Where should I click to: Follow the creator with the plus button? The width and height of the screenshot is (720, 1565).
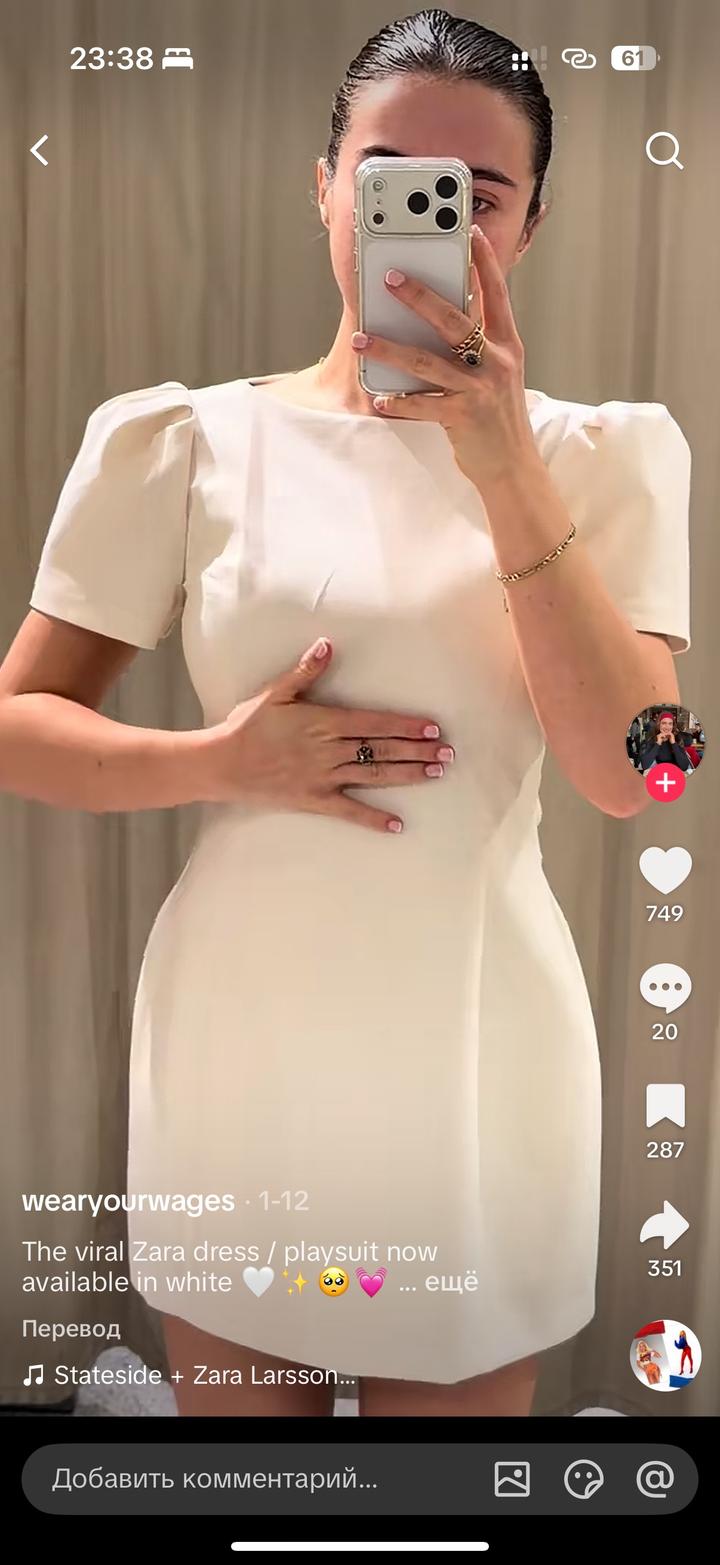(x=665, y=783)
